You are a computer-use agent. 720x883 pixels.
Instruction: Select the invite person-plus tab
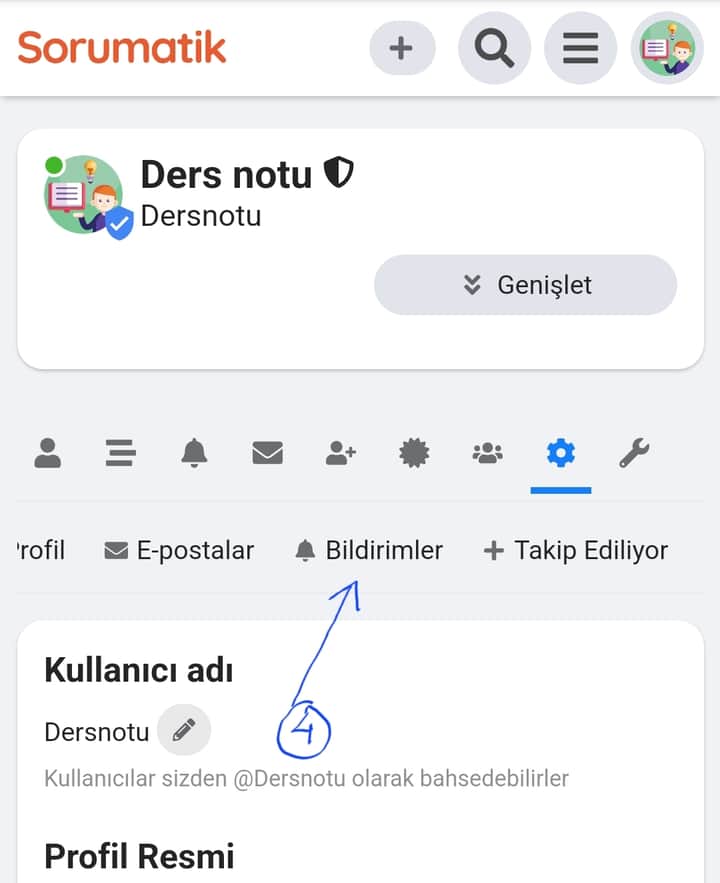tap(341, 454)
